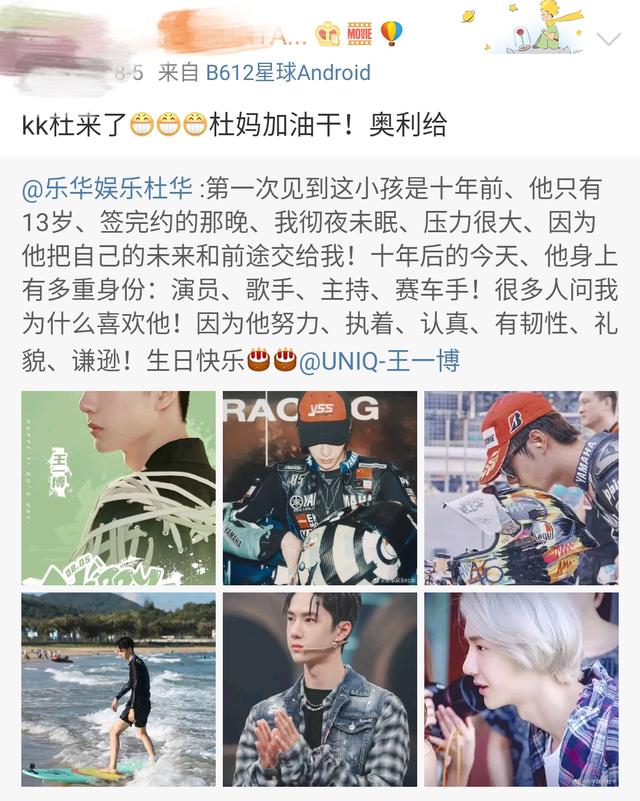
Task: Open the photo of him clapping in denim jacket
Action: tap(319, 689)
